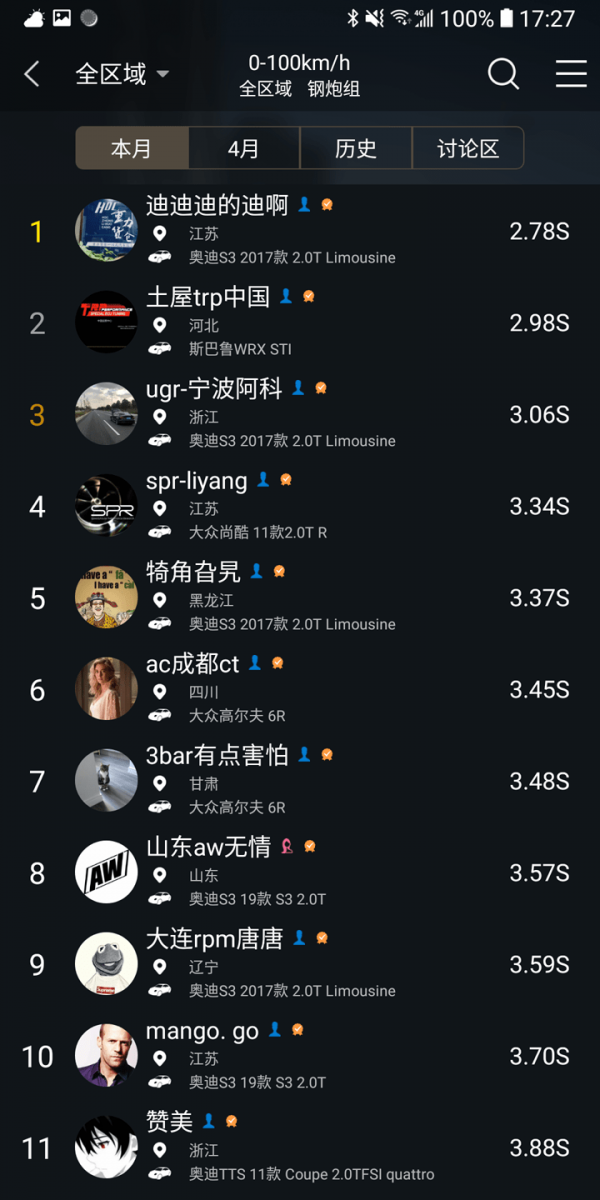Open the entry for 土屋trp中国
The width and height of the screenshot is (600, 1200).
pyautogui.click(x=300, y=323)
